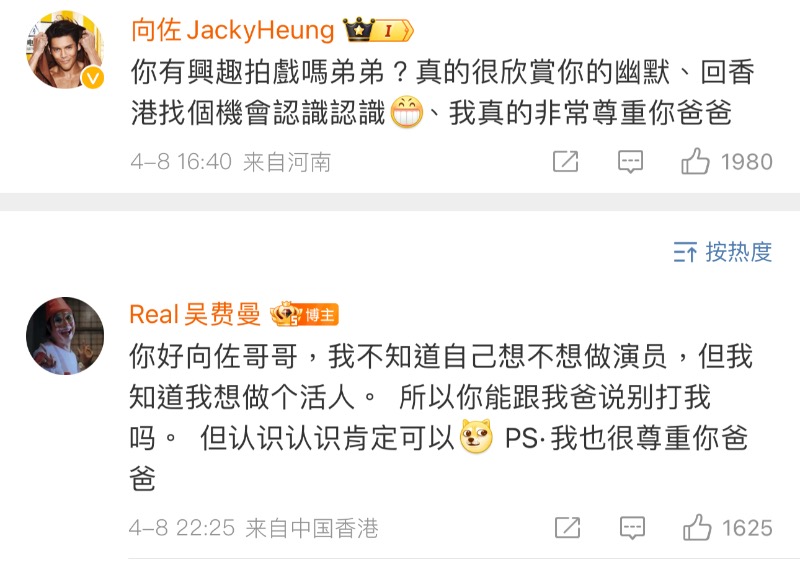Open the username Real吴费曼
The width and height of the screenshot is (800, 567).
pyautogui.click(x=194, y=315)
